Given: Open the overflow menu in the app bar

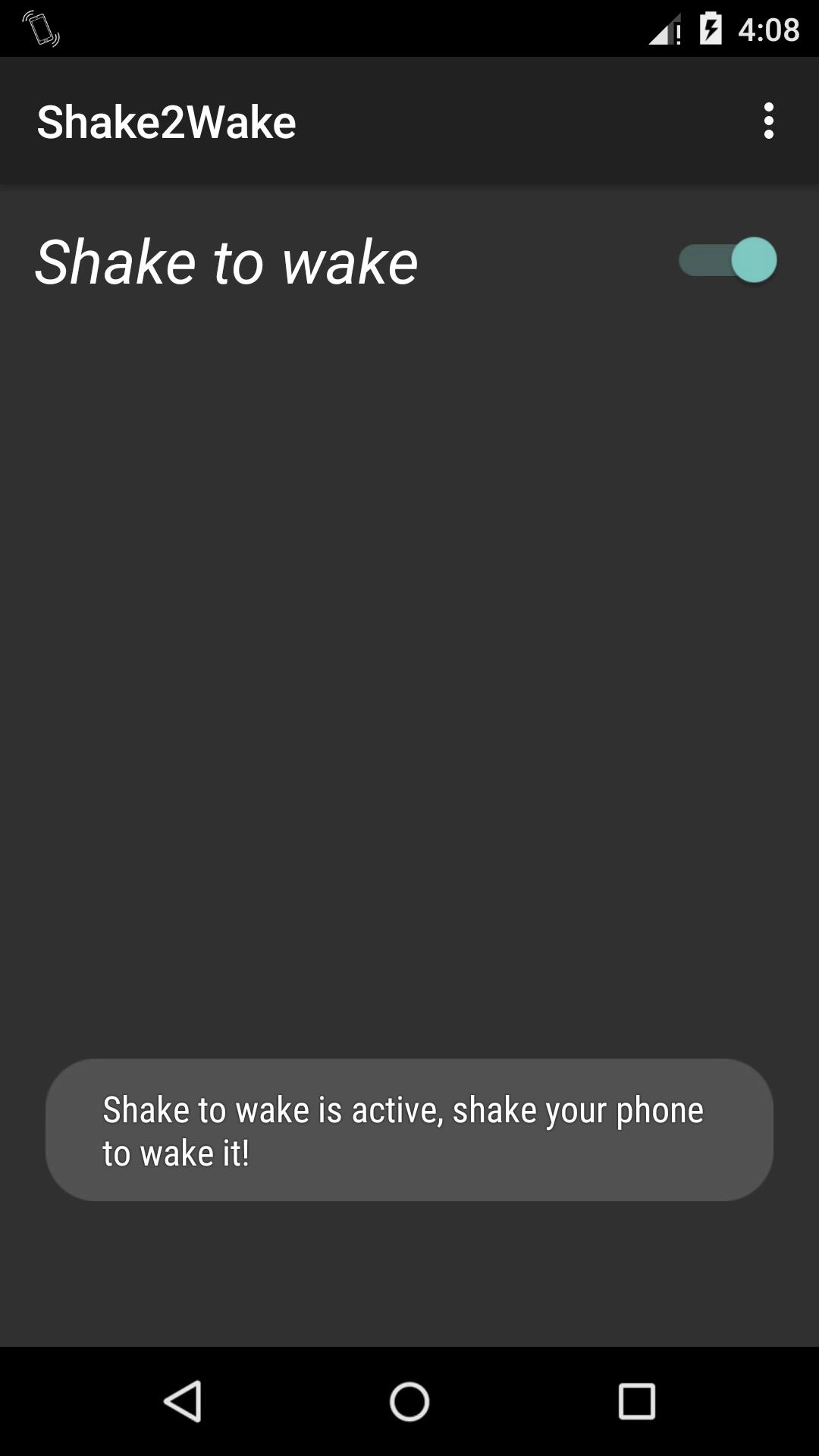Looking at the screenshot, I should 768,121.
